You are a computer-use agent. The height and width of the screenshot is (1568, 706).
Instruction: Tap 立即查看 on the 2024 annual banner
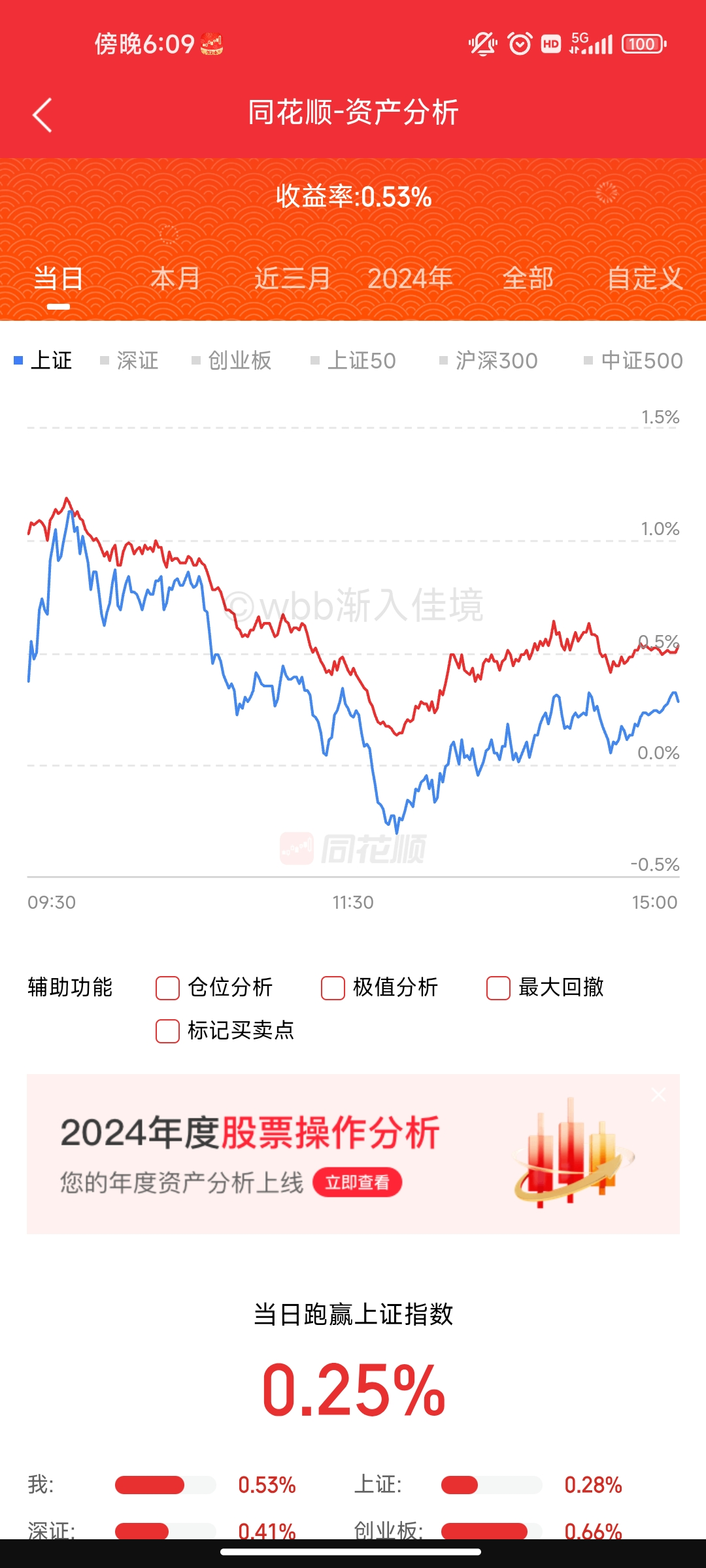pos(357,1183)
